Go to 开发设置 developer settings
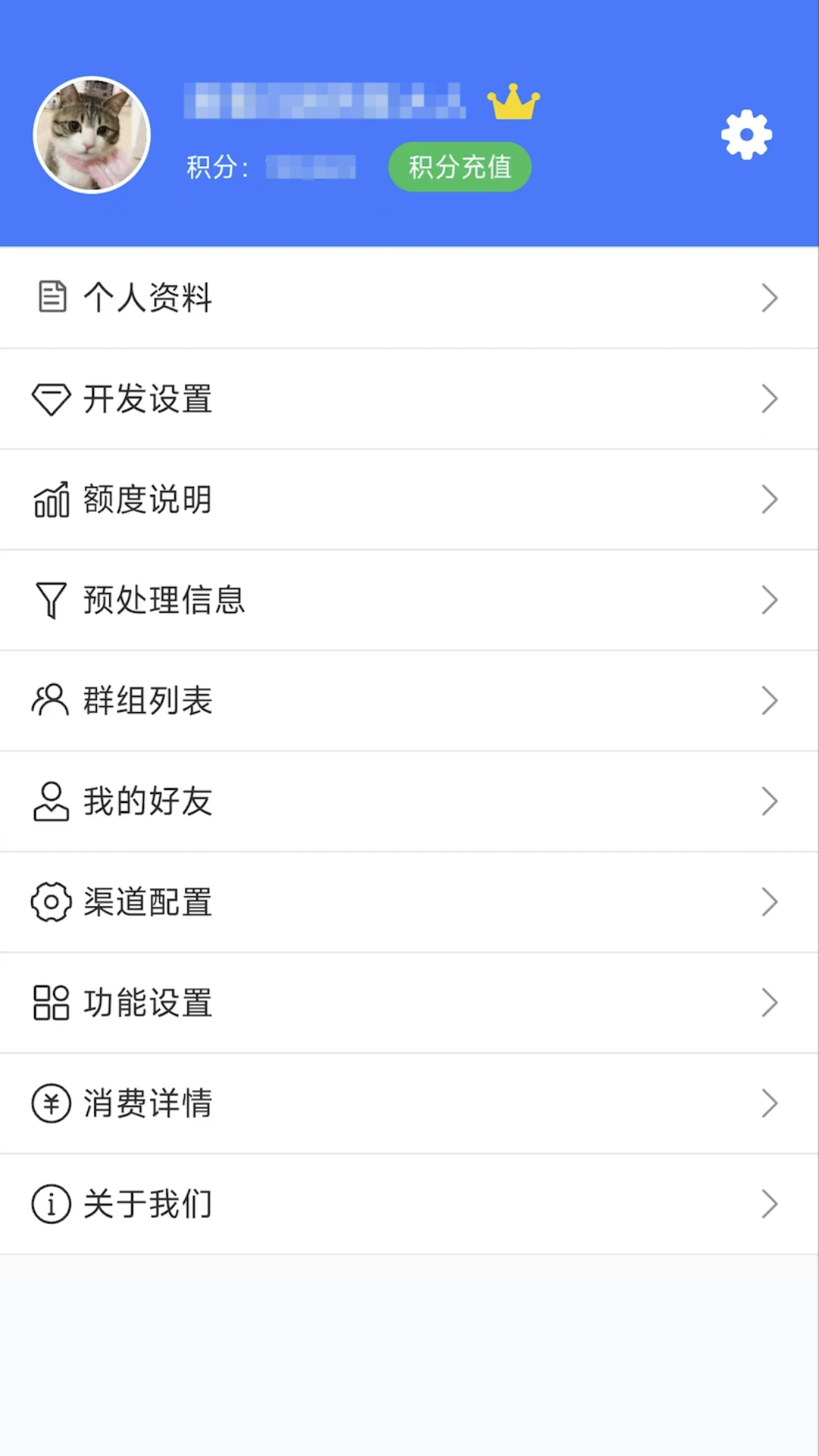 pos(409,399)
